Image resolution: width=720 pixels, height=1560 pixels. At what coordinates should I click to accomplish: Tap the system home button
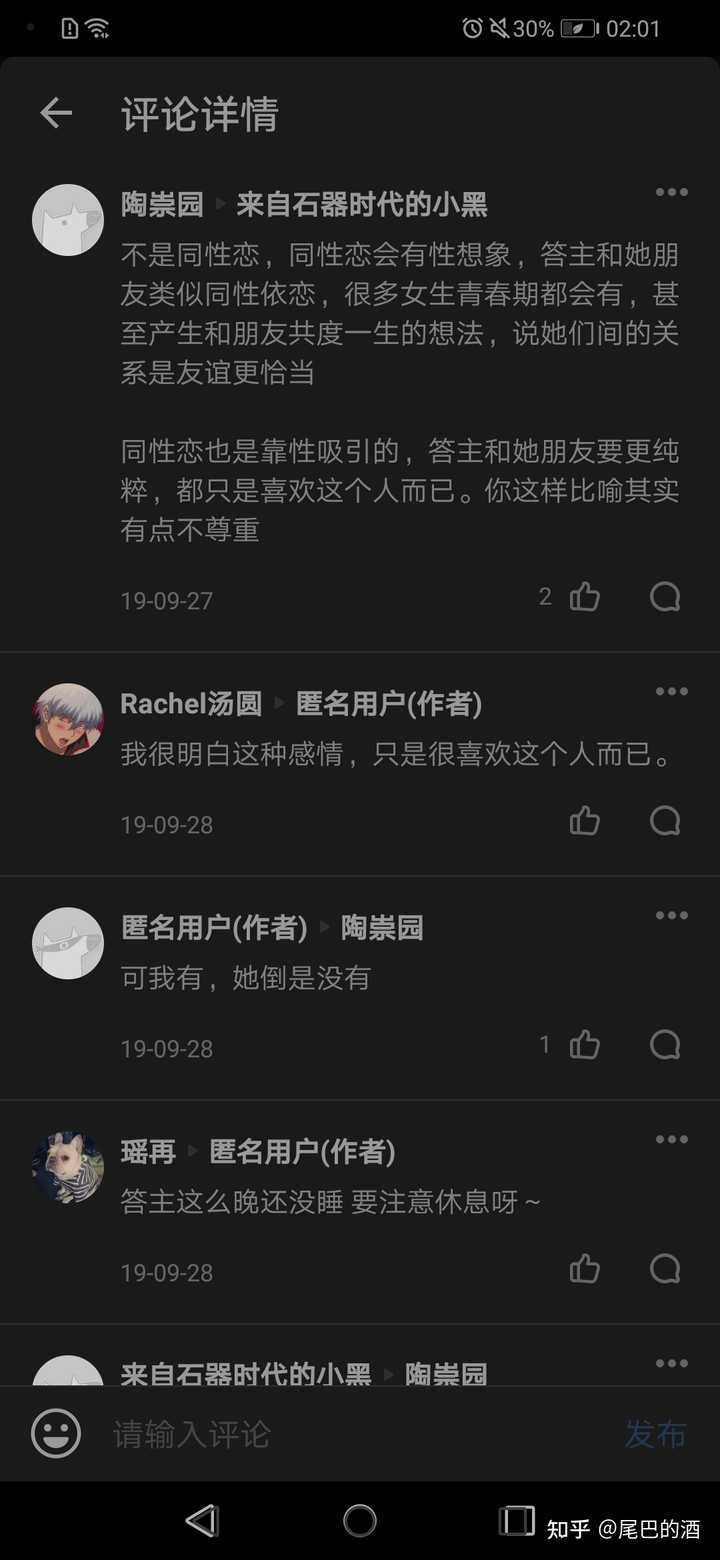click(x=360, y=1521)
